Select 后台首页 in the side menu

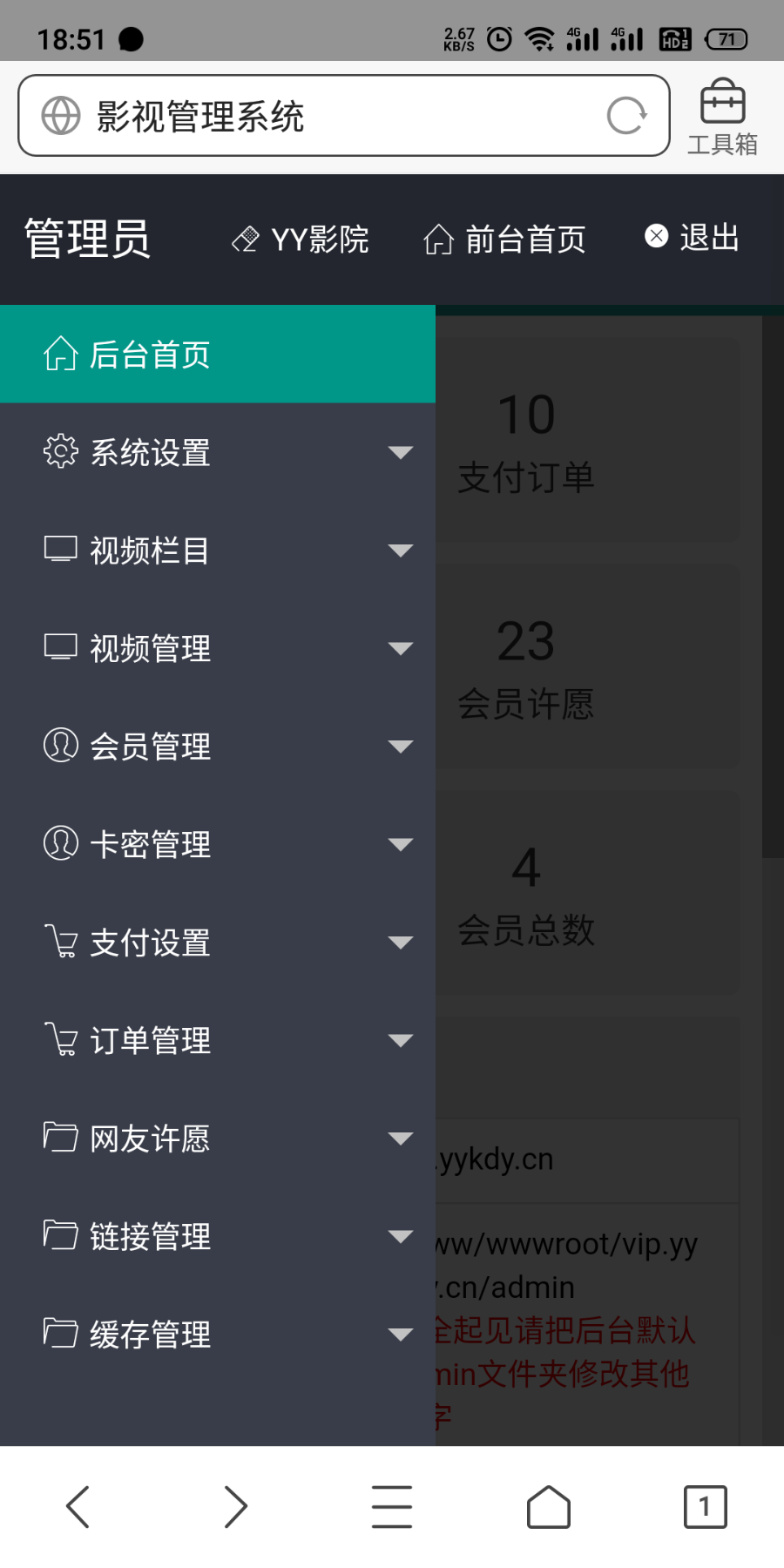tap(218, 355)
